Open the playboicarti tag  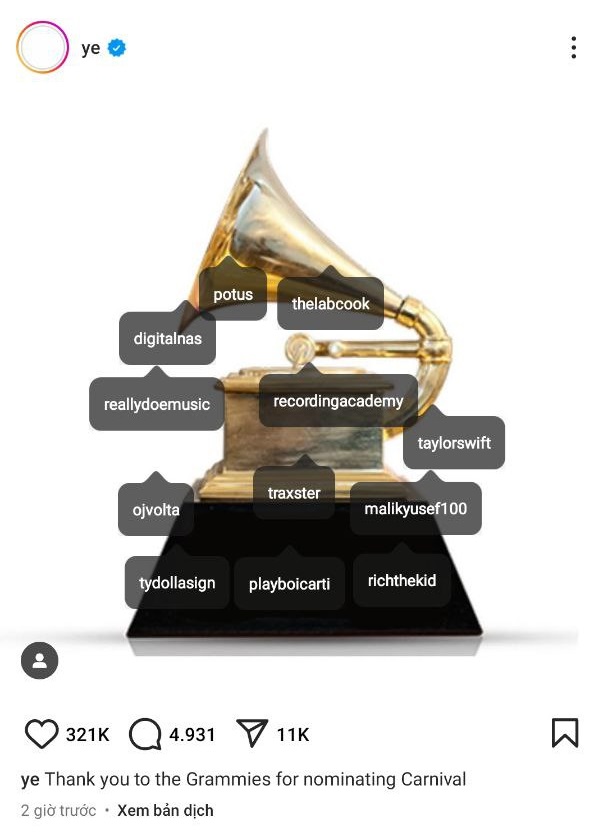(289, 583)
